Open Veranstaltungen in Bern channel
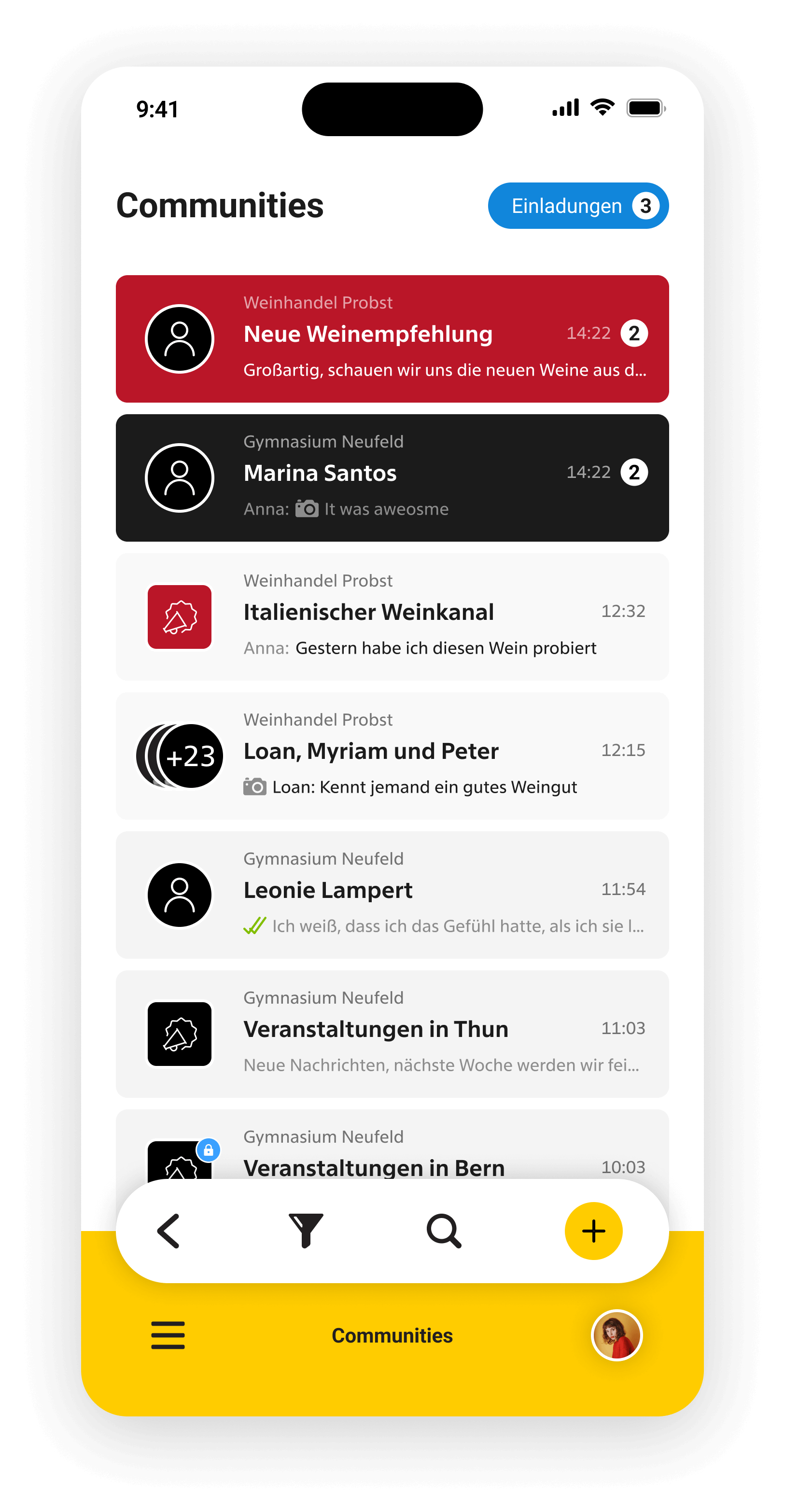Screen dimensions: 785x1512 pyautogui.click(x=392, y=1145)
